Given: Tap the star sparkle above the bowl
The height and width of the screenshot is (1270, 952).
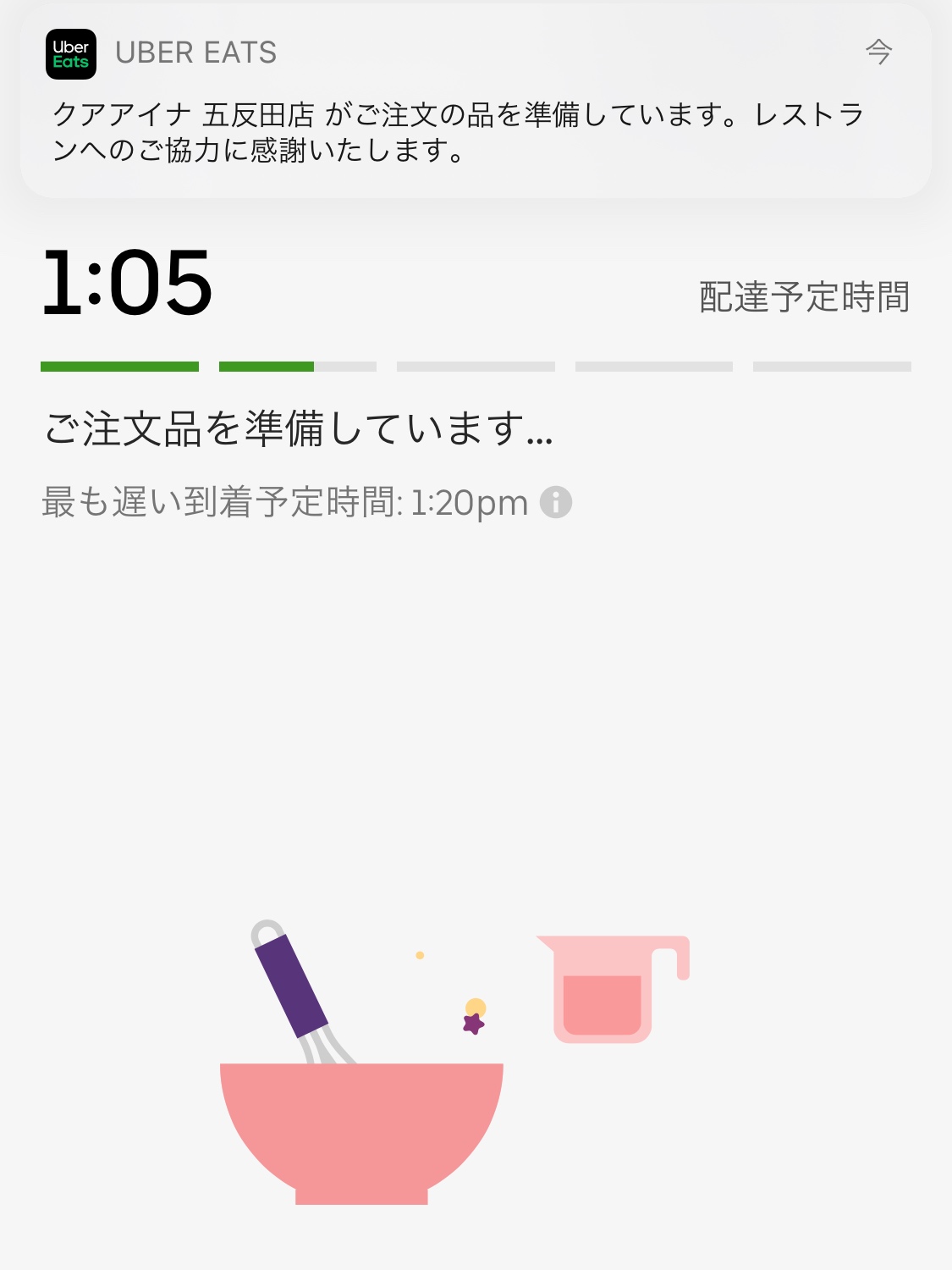Looking at the screenshot, I should (x=474, y=1026).
